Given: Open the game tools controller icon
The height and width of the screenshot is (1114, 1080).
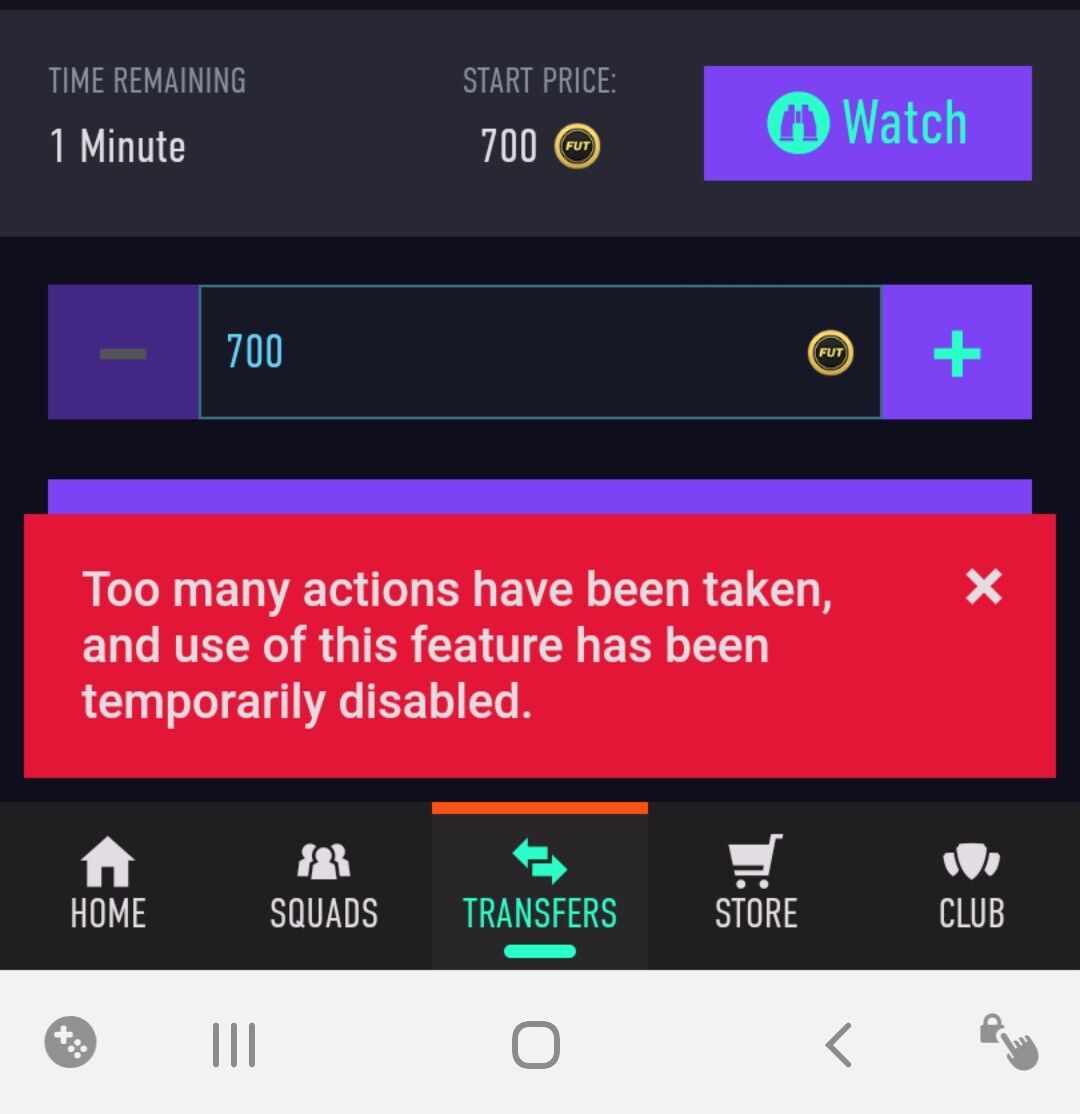Looking at the screenshot, I should click(x=71, y=1043).
